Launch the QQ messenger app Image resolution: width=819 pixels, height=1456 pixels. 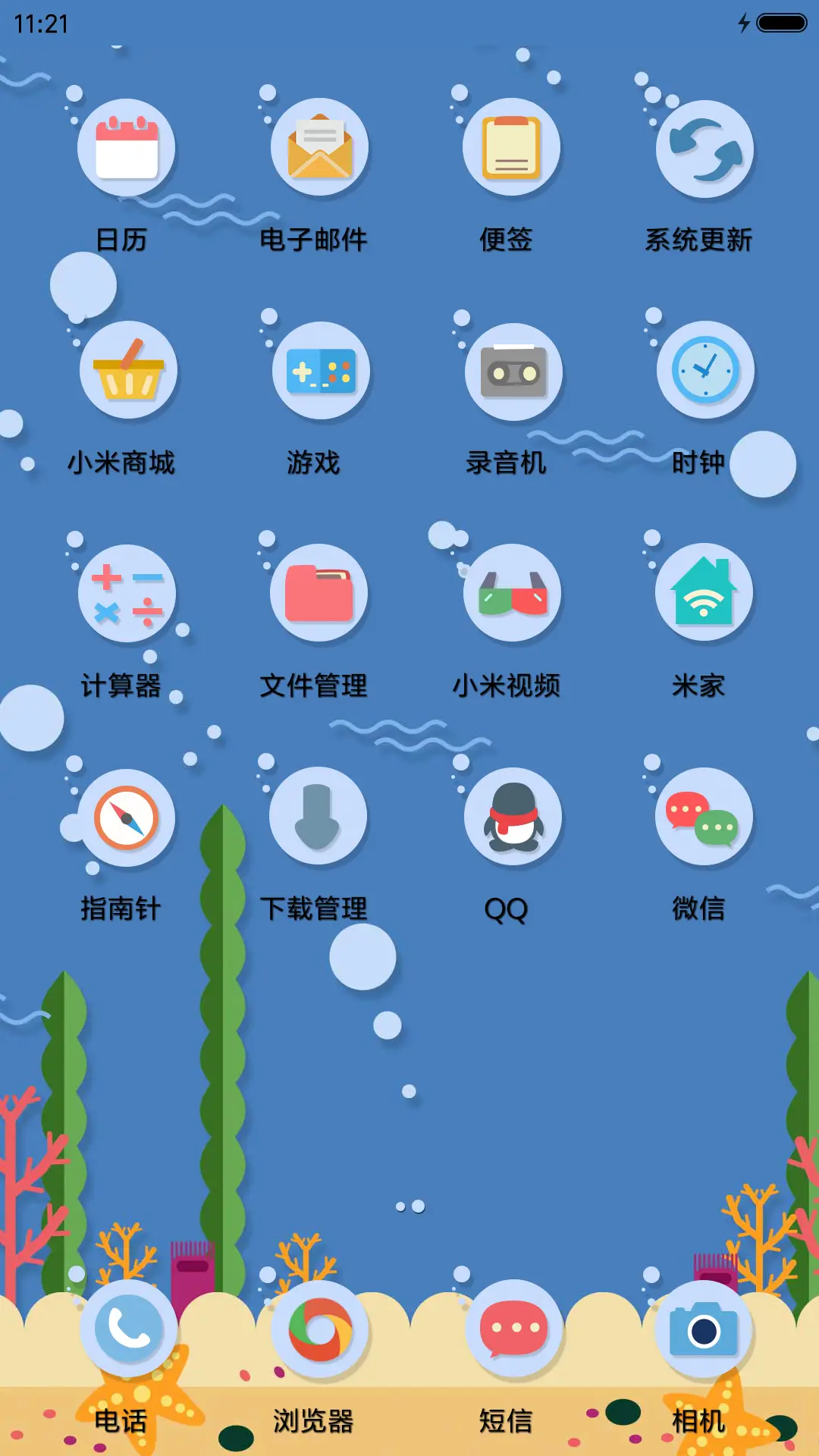pos(512,817)
